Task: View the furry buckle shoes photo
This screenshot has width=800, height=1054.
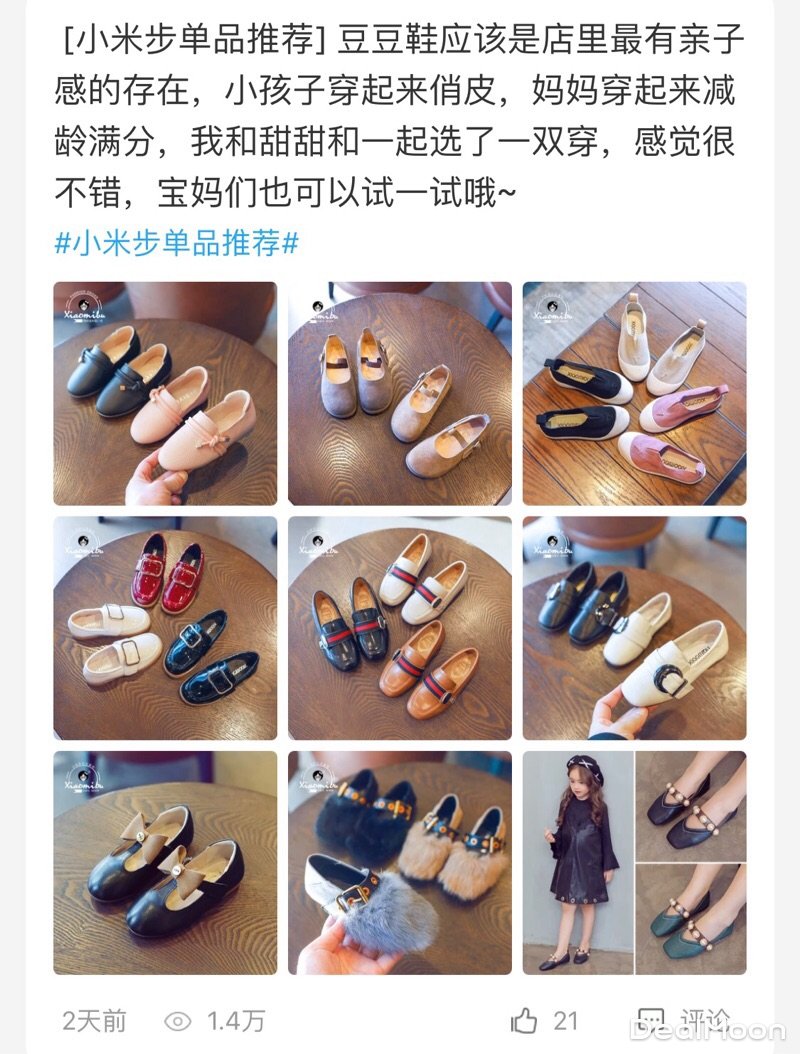Action: [400, 862]
